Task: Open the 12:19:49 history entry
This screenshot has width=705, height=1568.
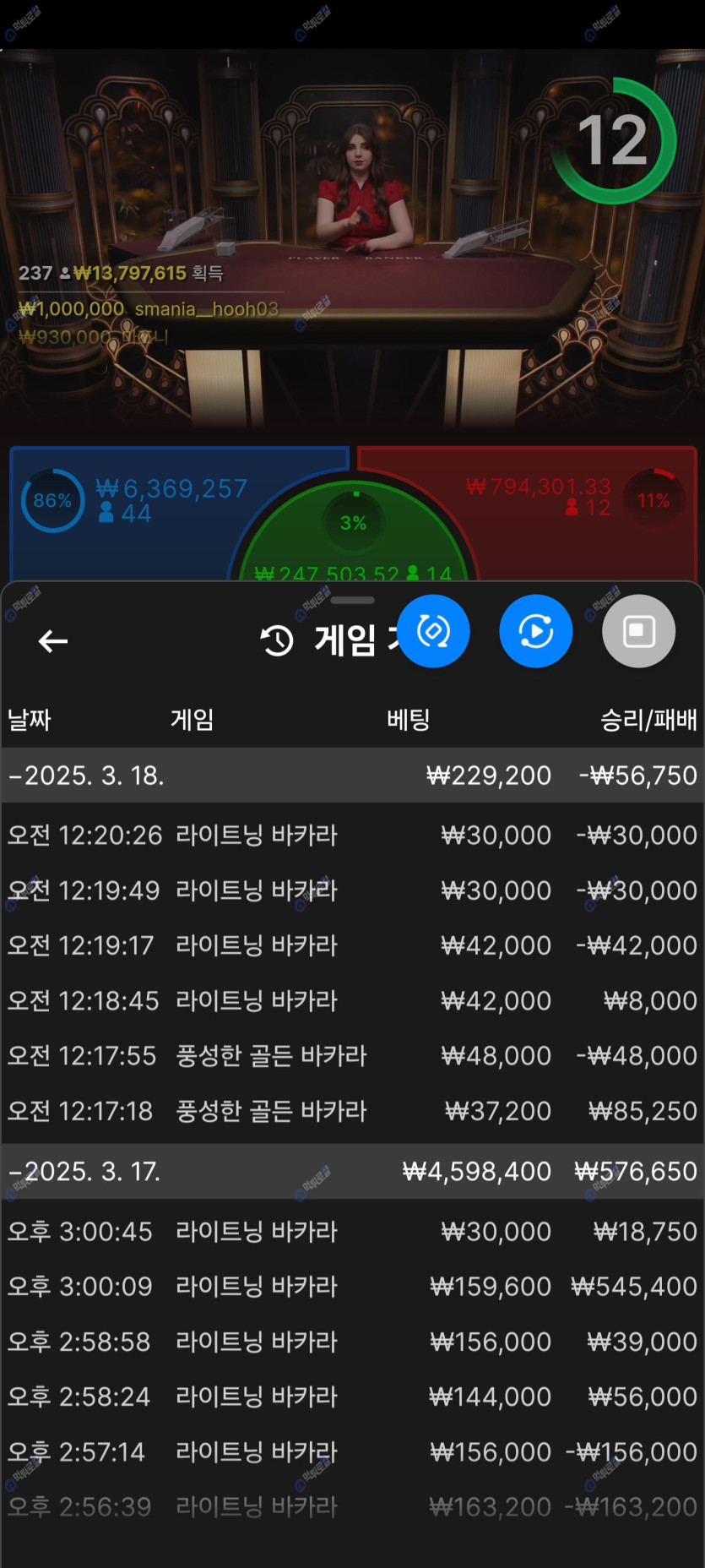Action: 352,890
